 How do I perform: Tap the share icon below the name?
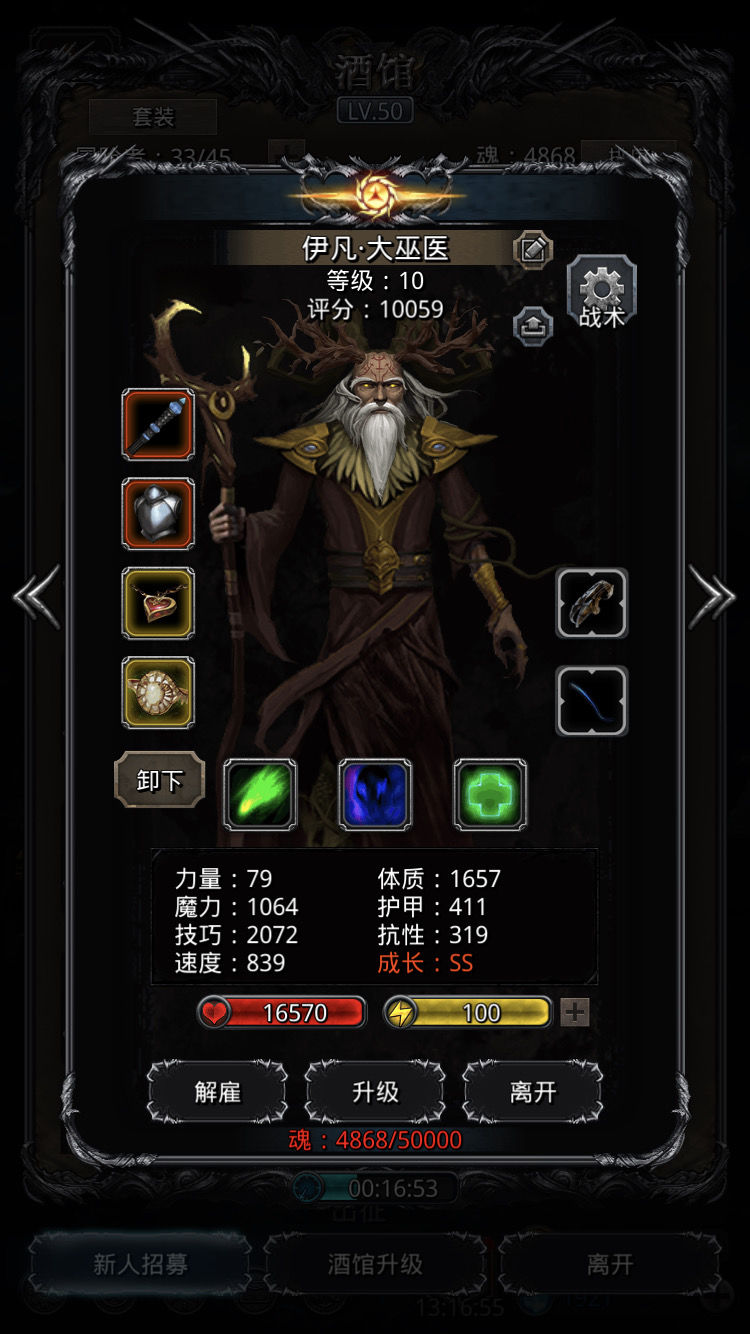(x=533, y=326)
